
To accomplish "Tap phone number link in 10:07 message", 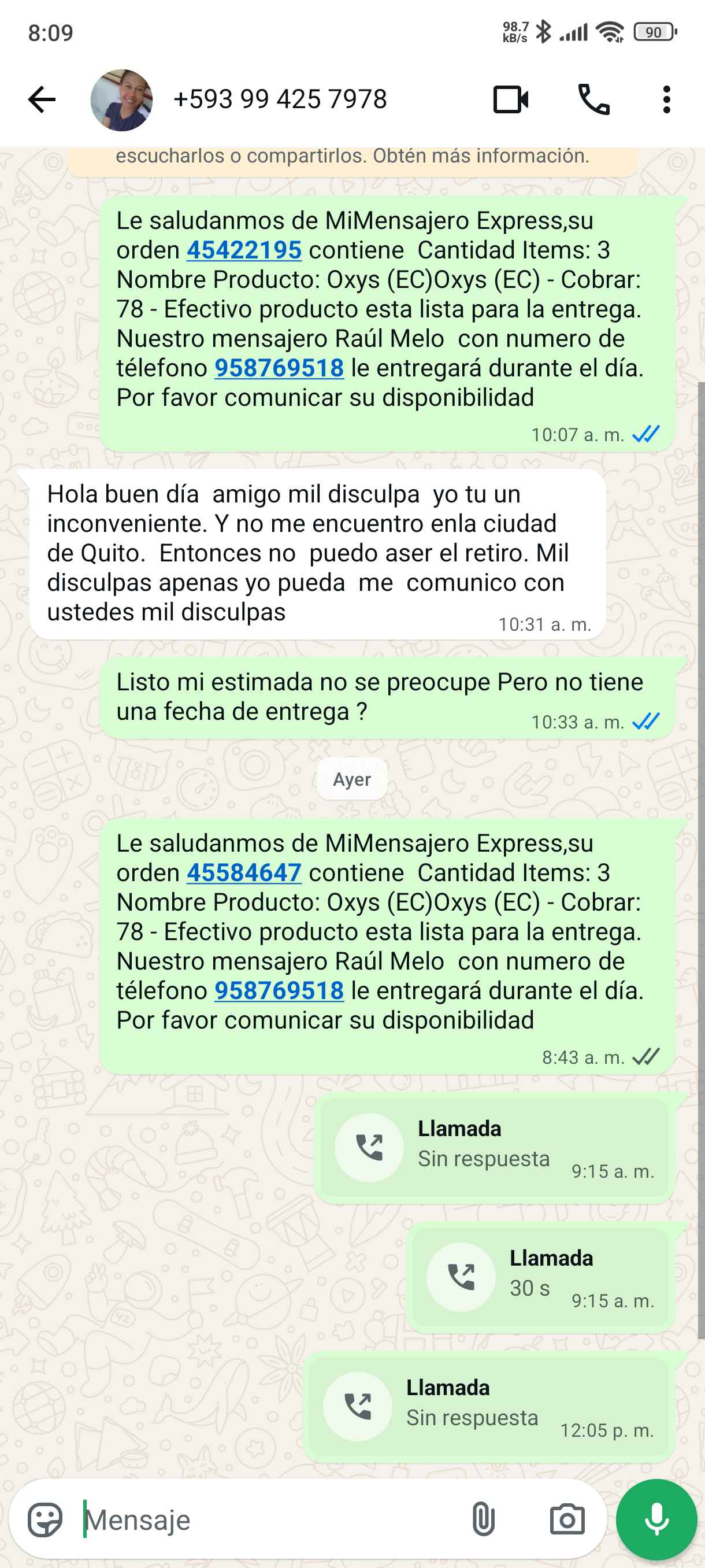I will click(x=279, y=368).
